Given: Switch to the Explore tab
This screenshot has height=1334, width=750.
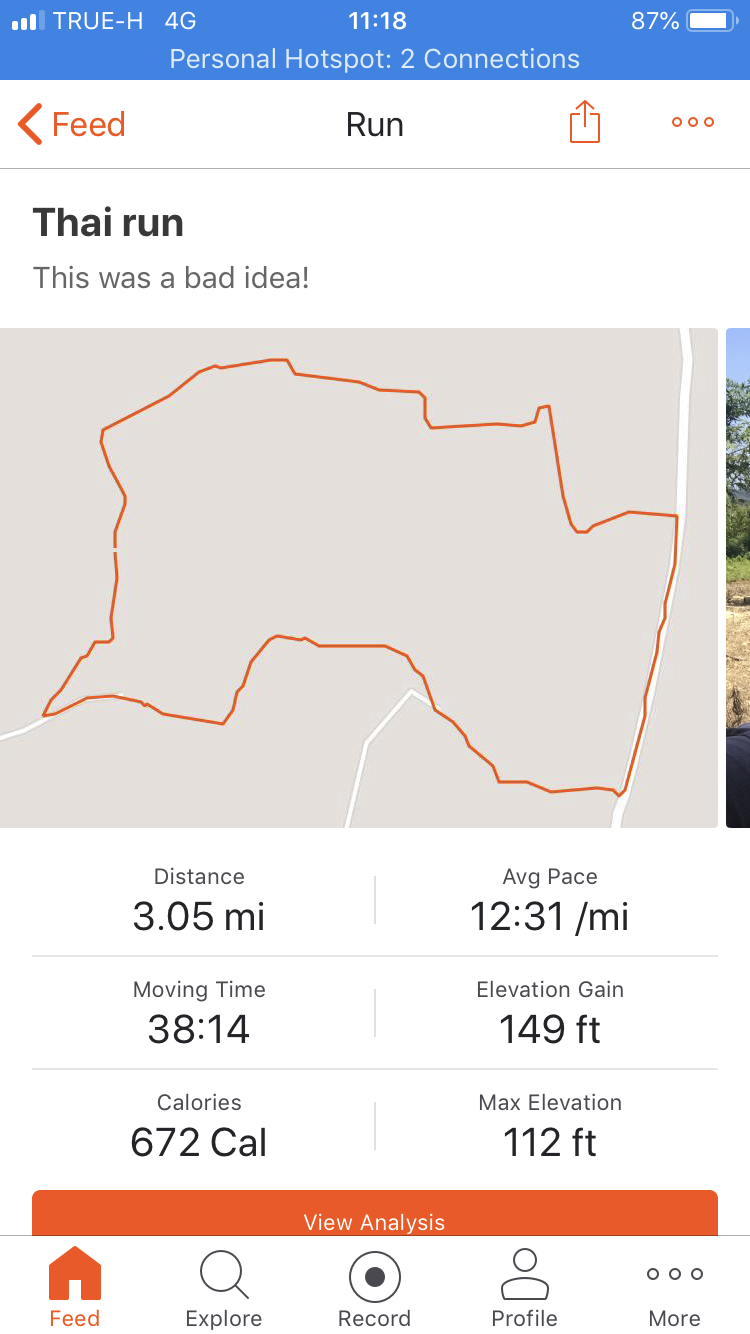Looking at the screenshot, I should (224, 1287).
